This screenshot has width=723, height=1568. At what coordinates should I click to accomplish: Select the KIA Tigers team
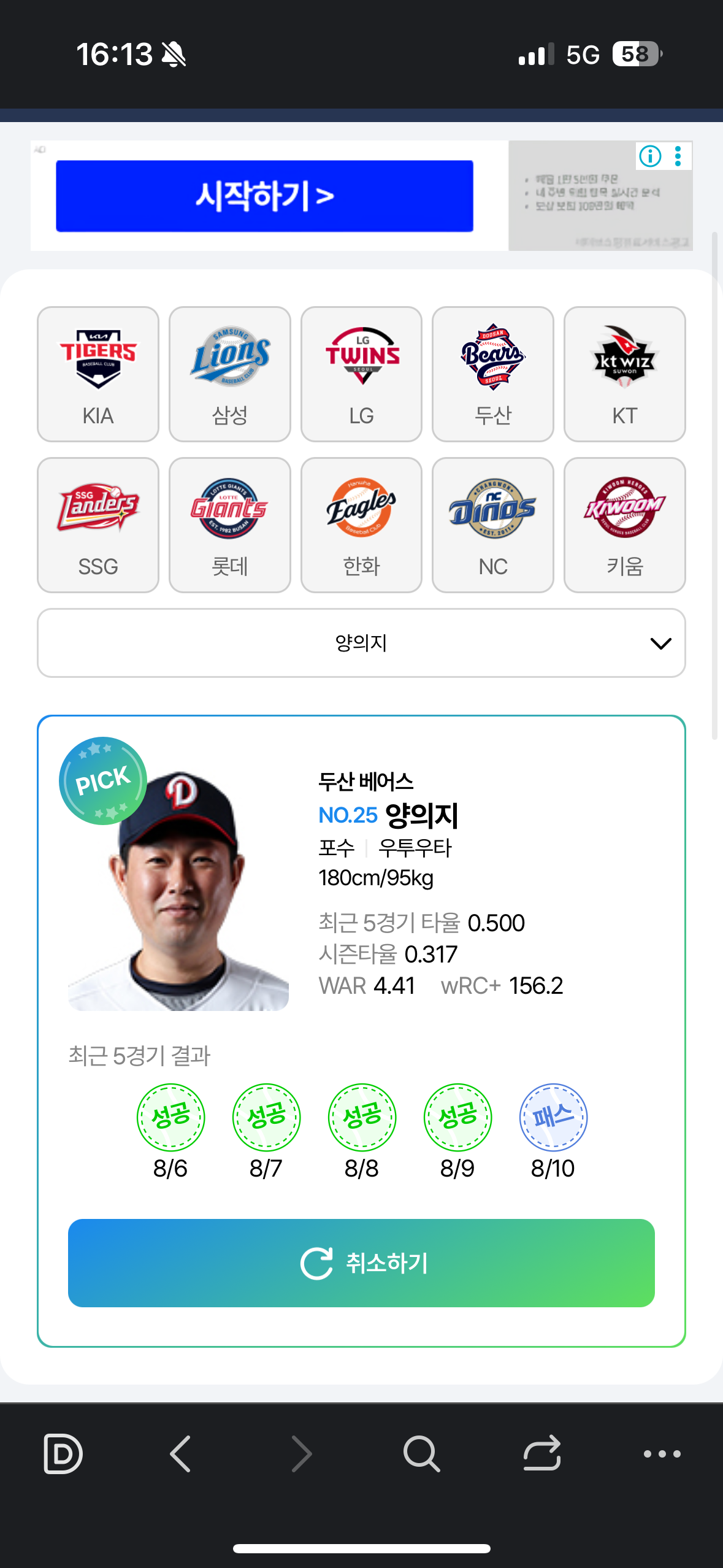pos(98,374)
